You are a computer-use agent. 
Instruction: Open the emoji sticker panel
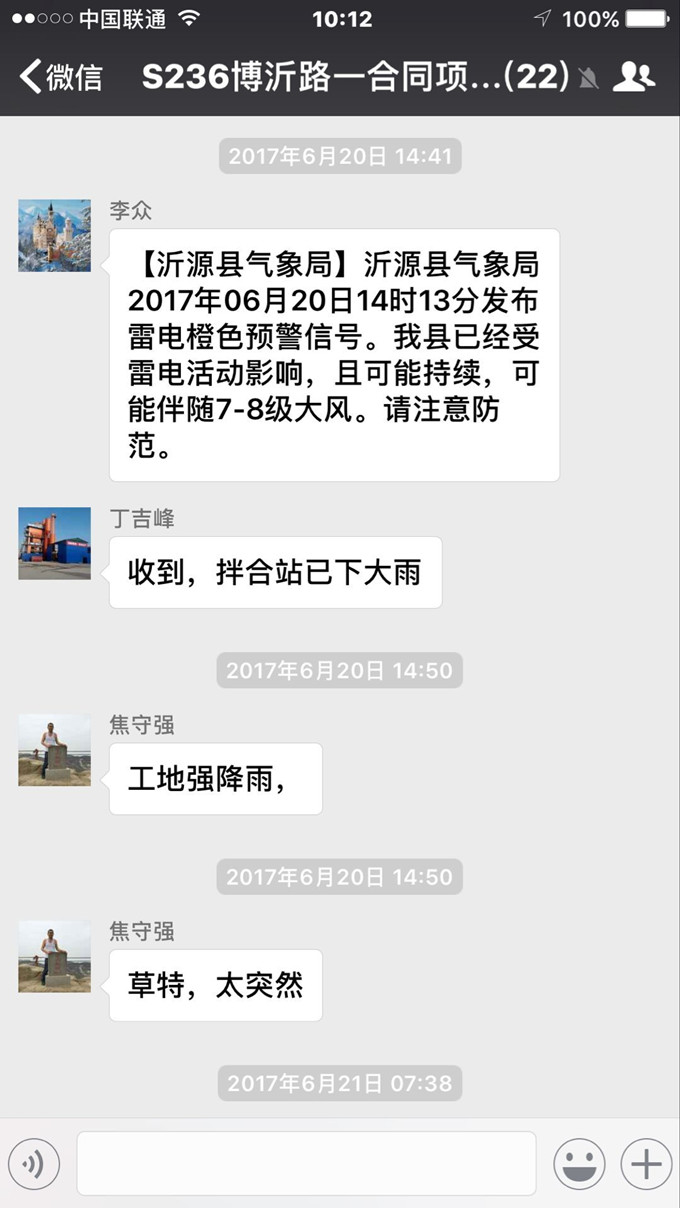pyautogui.click(x=580, y=1164)
